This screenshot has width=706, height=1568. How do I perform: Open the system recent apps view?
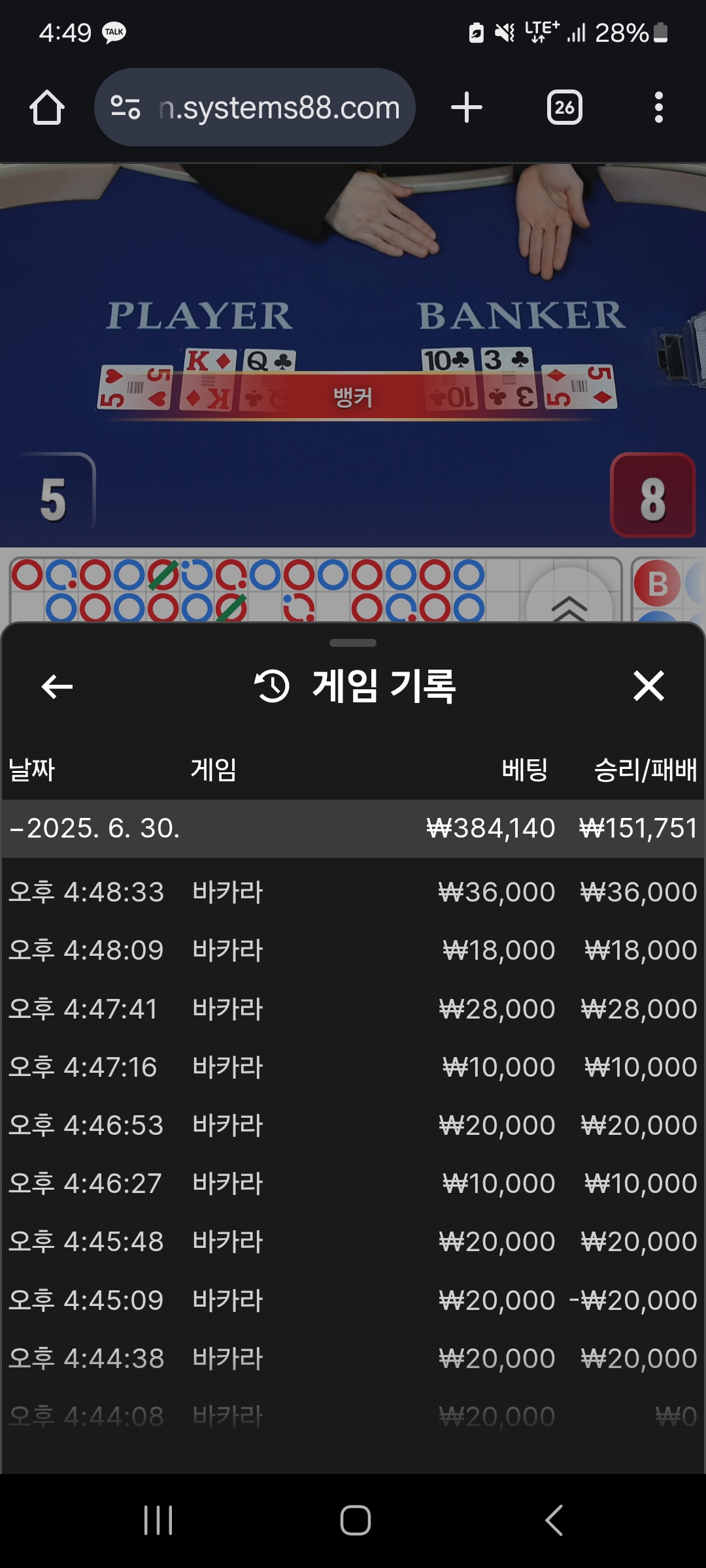coord(158,1520)
